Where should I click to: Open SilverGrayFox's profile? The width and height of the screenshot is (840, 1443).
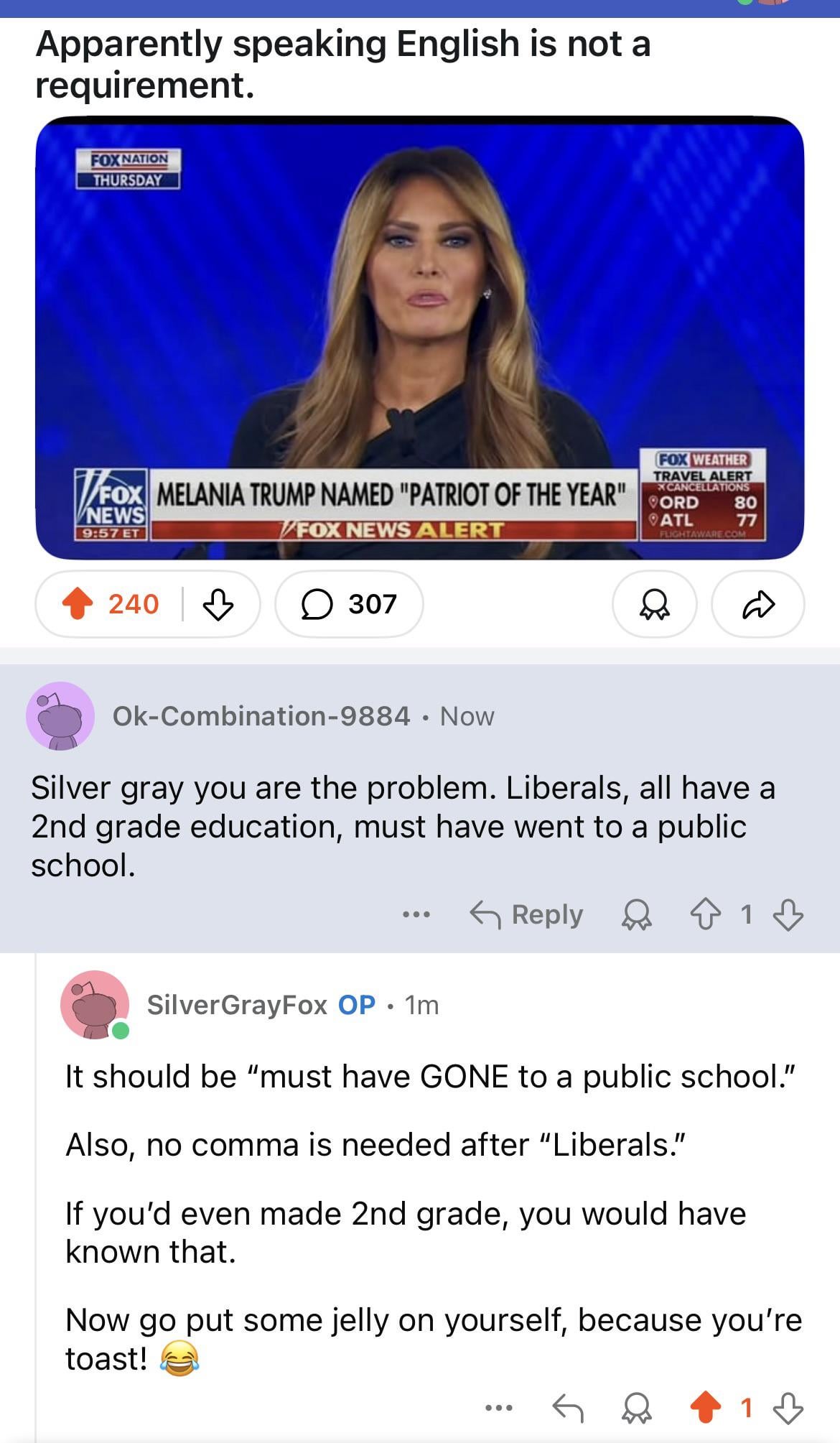[x=237, y=1004]
